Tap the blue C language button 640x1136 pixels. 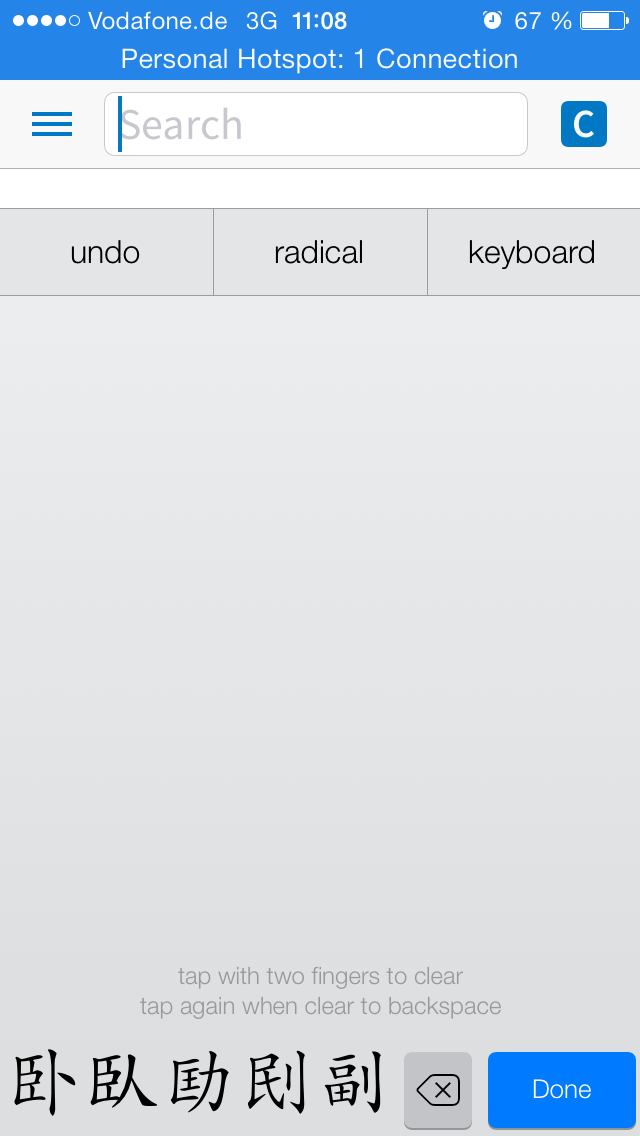[x=583, y=124]
